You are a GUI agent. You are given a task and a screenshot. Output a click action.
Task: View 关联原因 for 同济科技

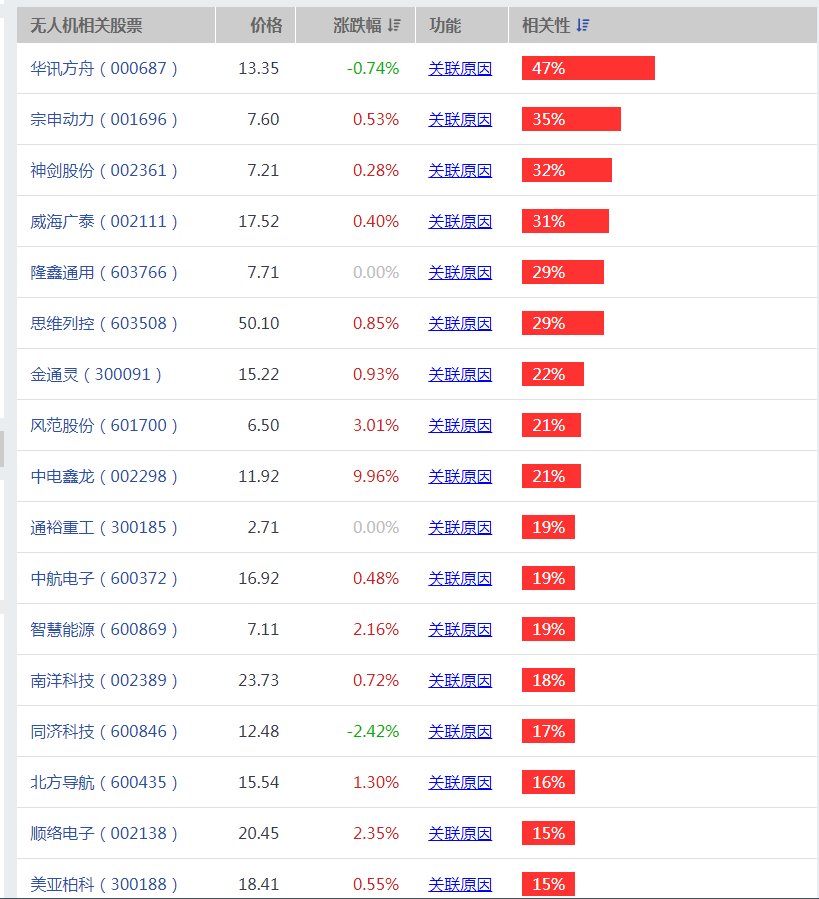[461, 731]
